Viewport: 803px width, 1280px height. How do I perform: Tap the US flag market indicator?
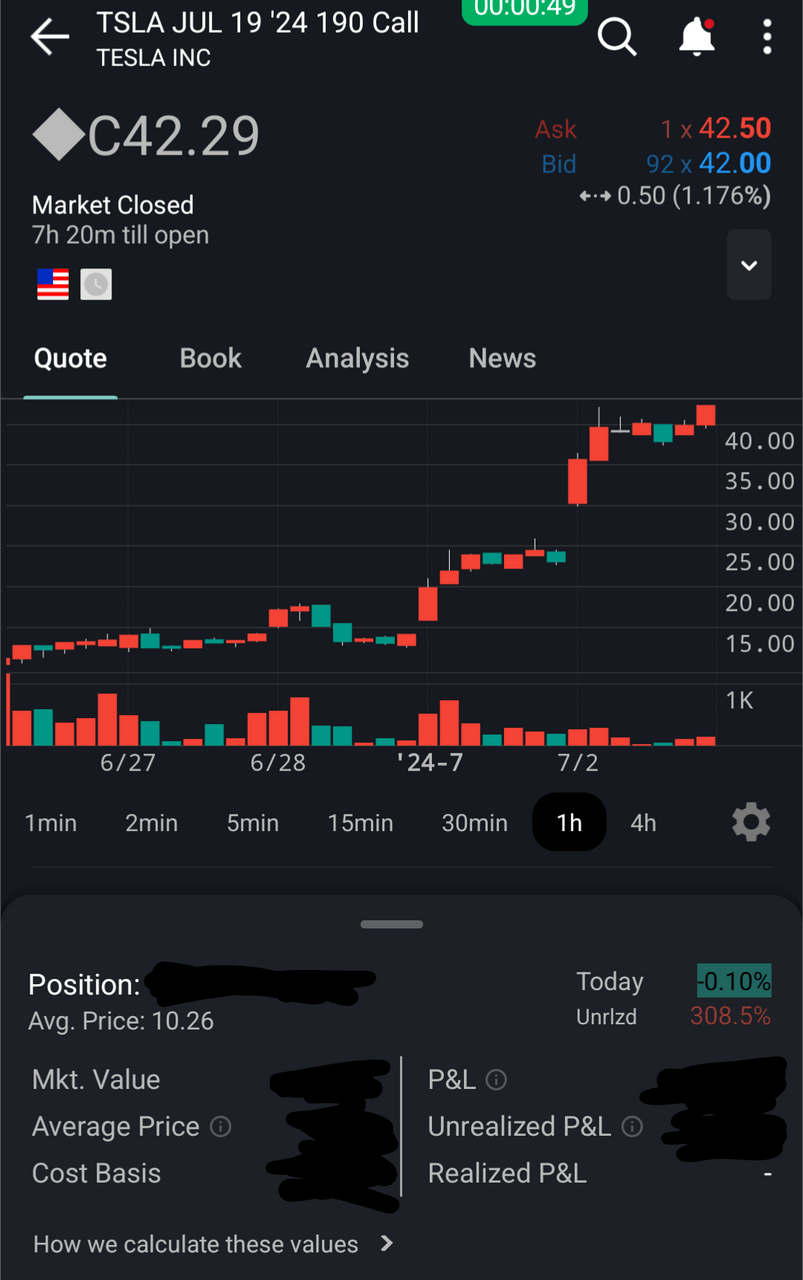[52, 284]
